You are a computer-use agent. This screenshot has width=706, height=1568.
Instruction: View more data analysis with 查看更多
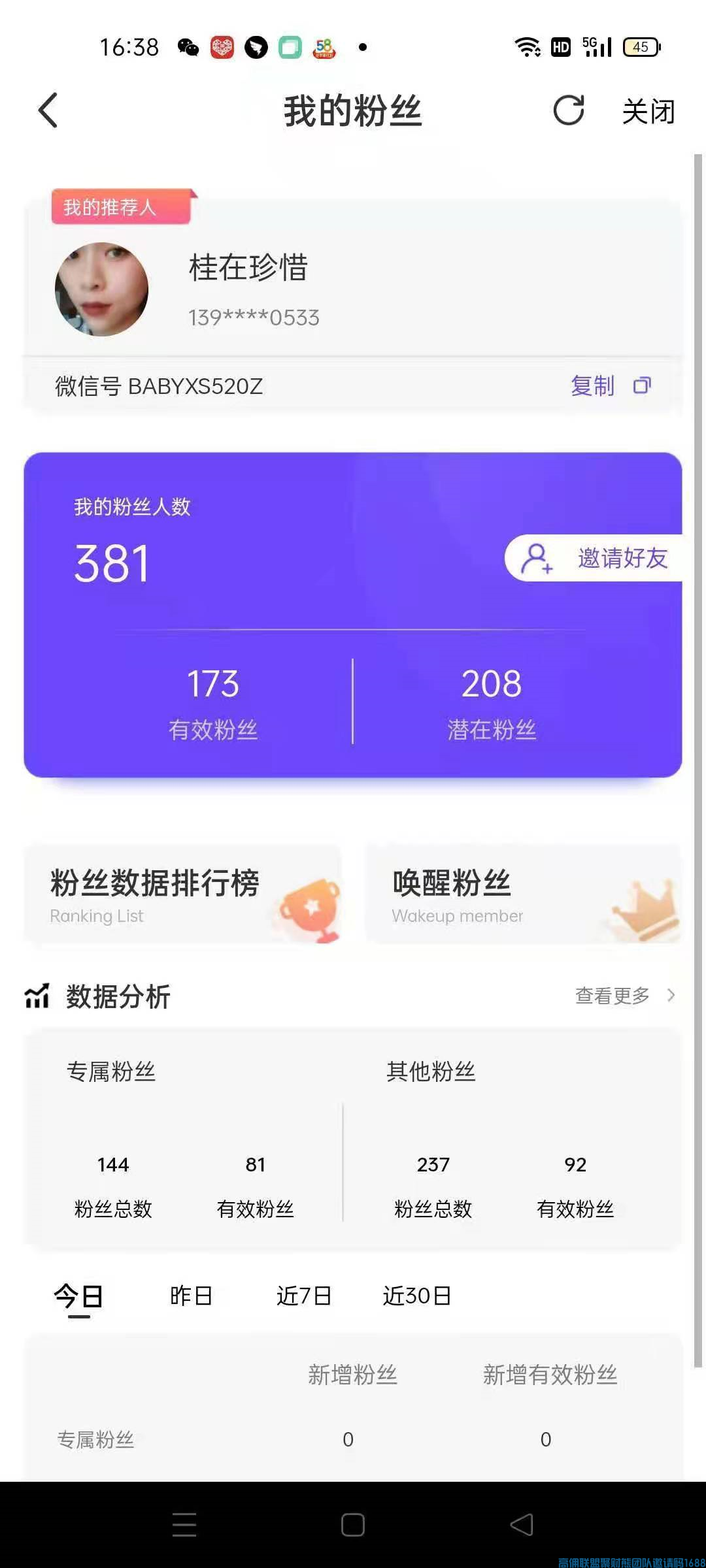[624, 996]
